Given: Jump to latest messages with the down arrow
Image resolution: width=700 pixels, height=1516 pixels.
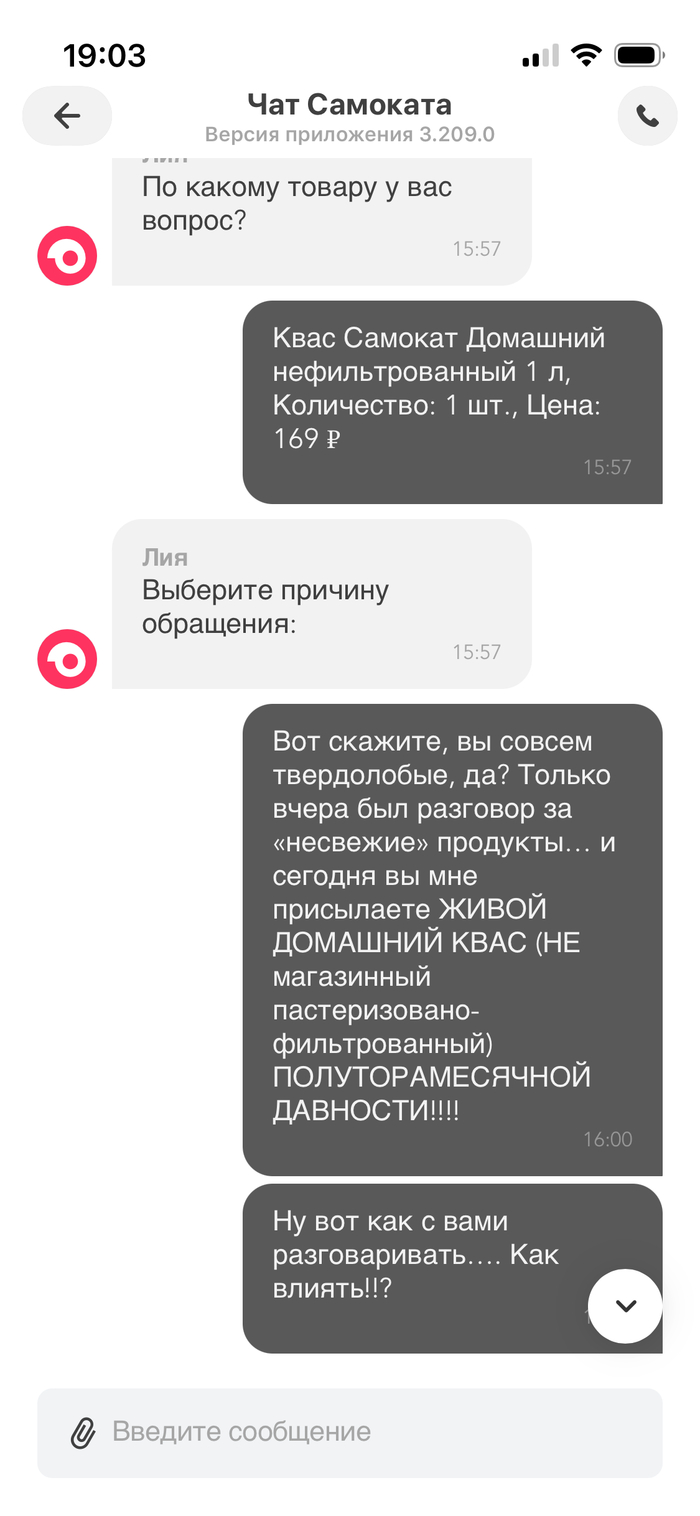Looking at the screenshot, I should [x=625, y=1305].
